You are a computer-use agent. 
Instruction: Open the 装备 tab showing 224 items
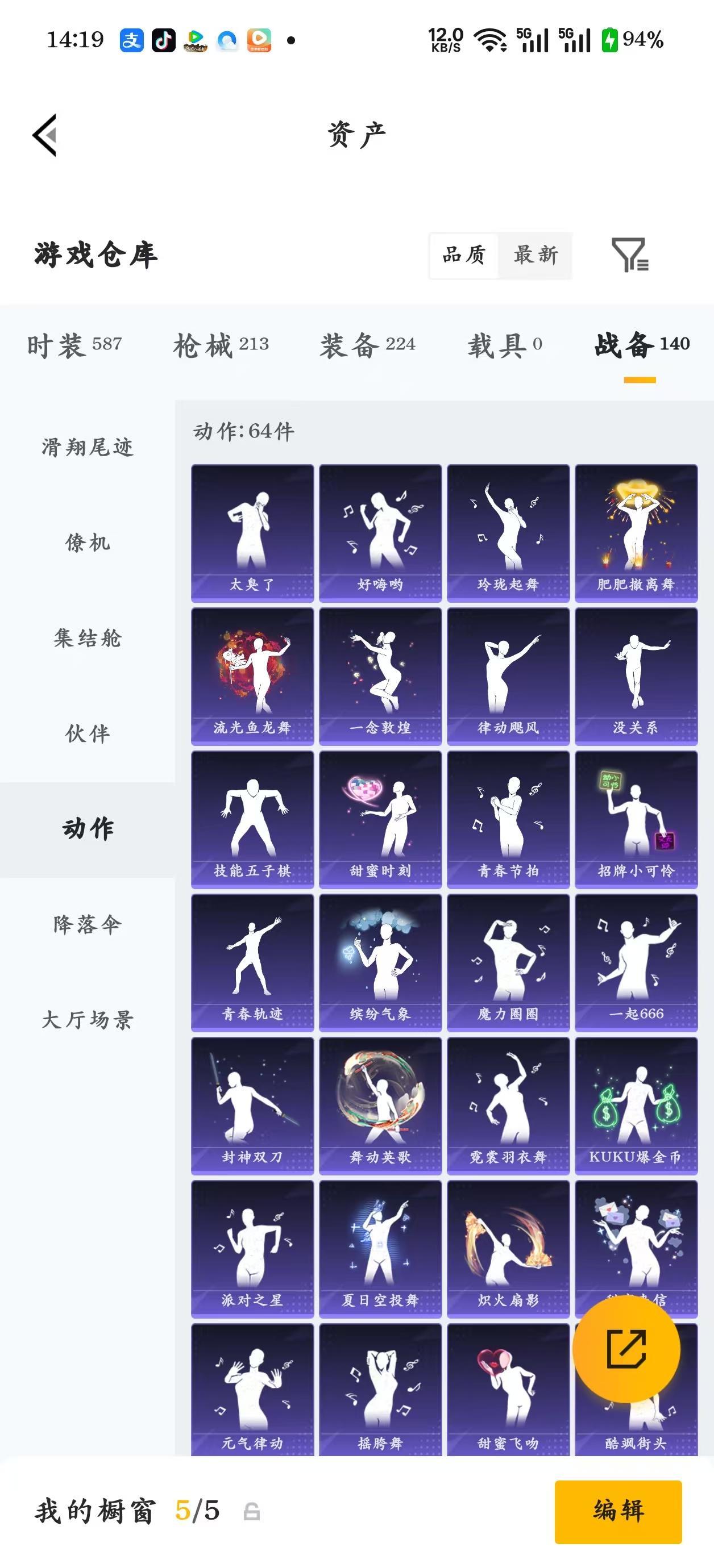click(367, 344)
